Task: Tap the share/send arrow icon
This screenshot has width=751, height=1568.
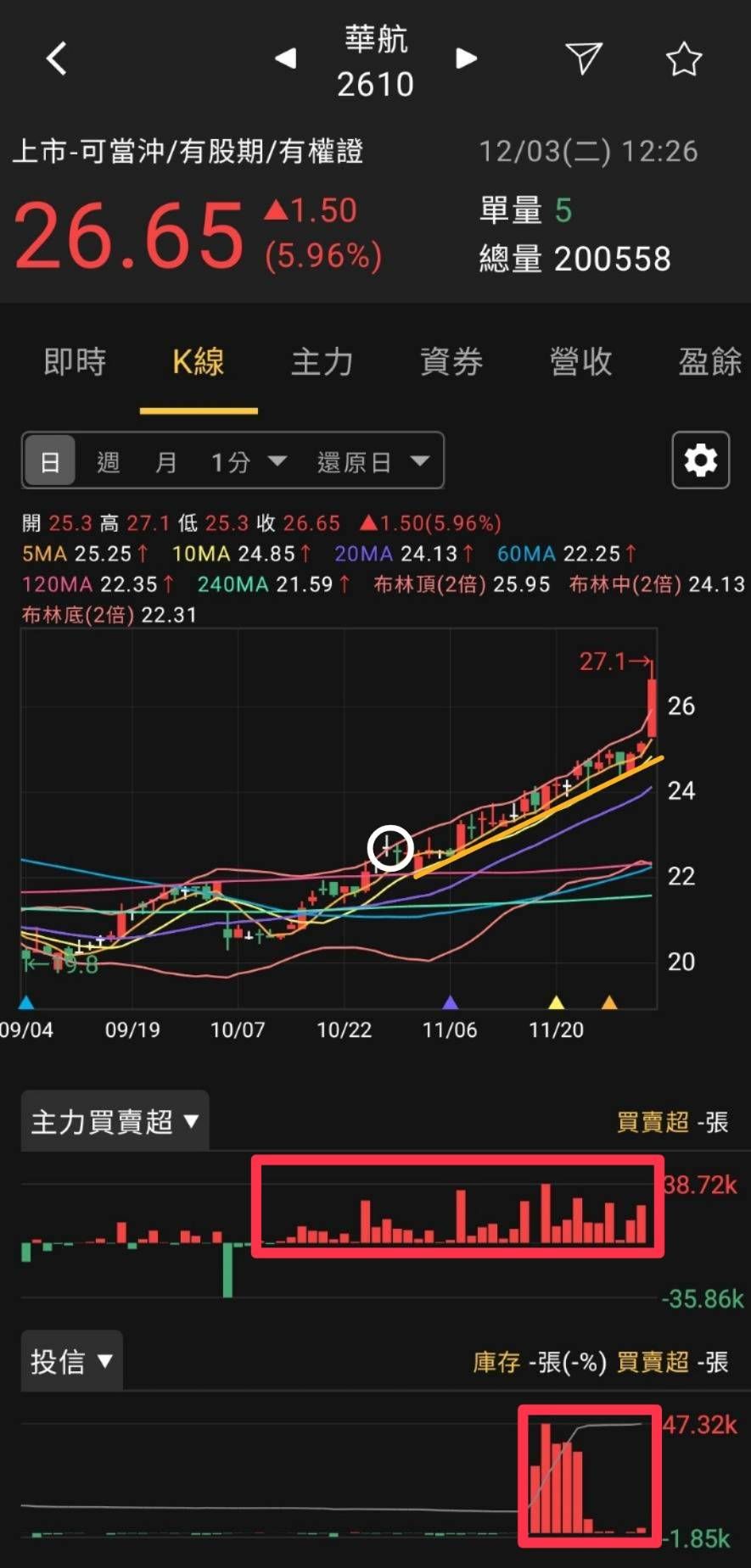Action: click(583, 58)
